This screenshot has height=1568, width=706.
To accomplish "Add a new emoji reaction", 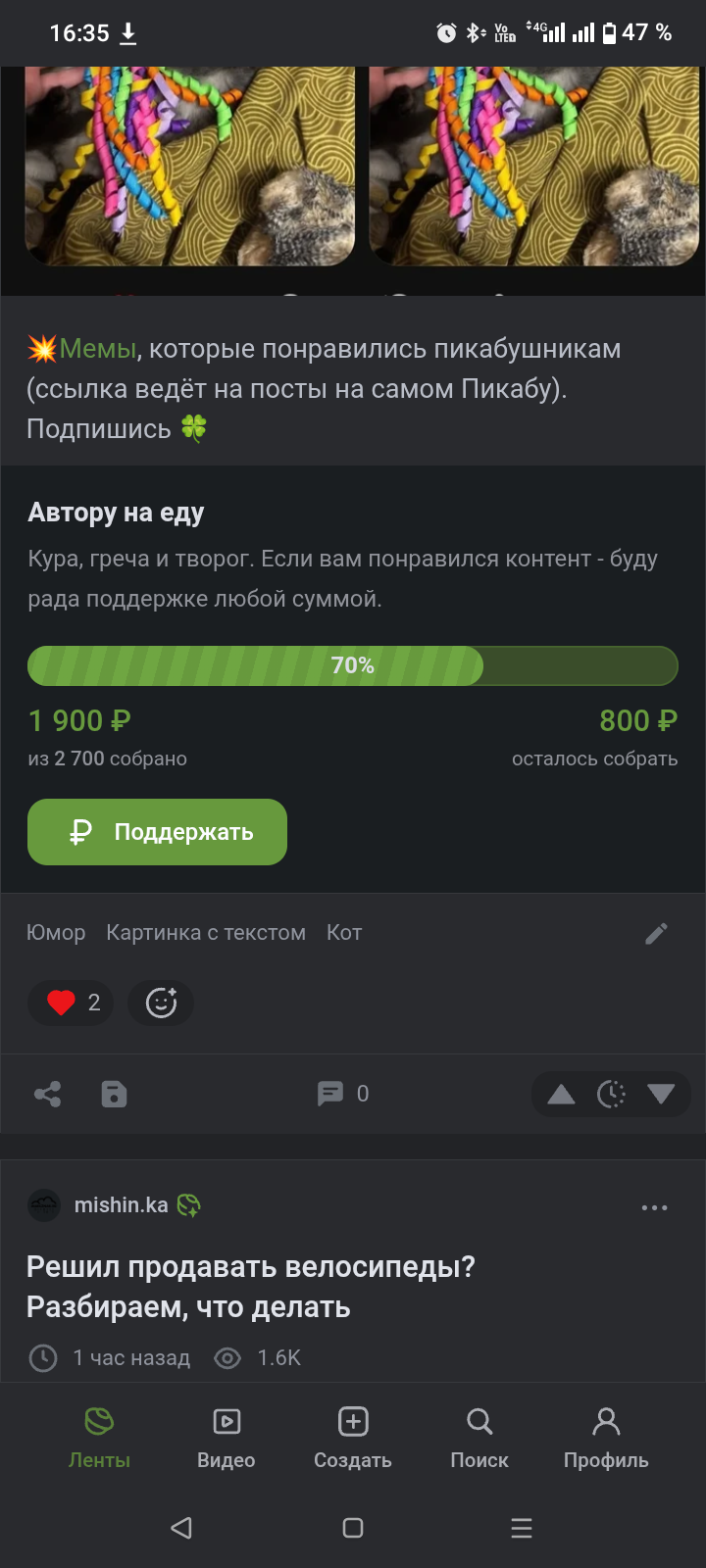I will click(x=161, y=1003).
